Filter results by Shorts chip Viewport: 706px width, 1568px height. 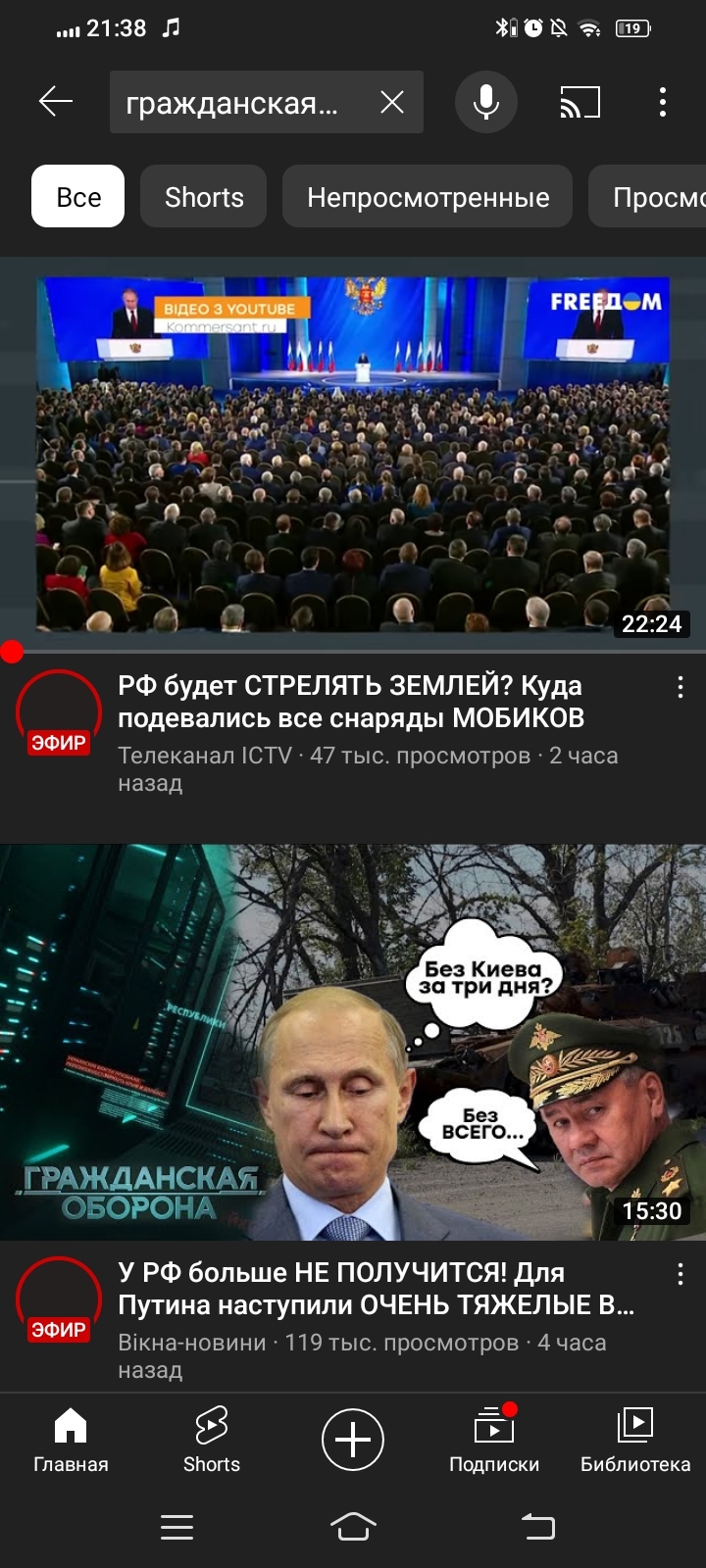tap(204, 197)
